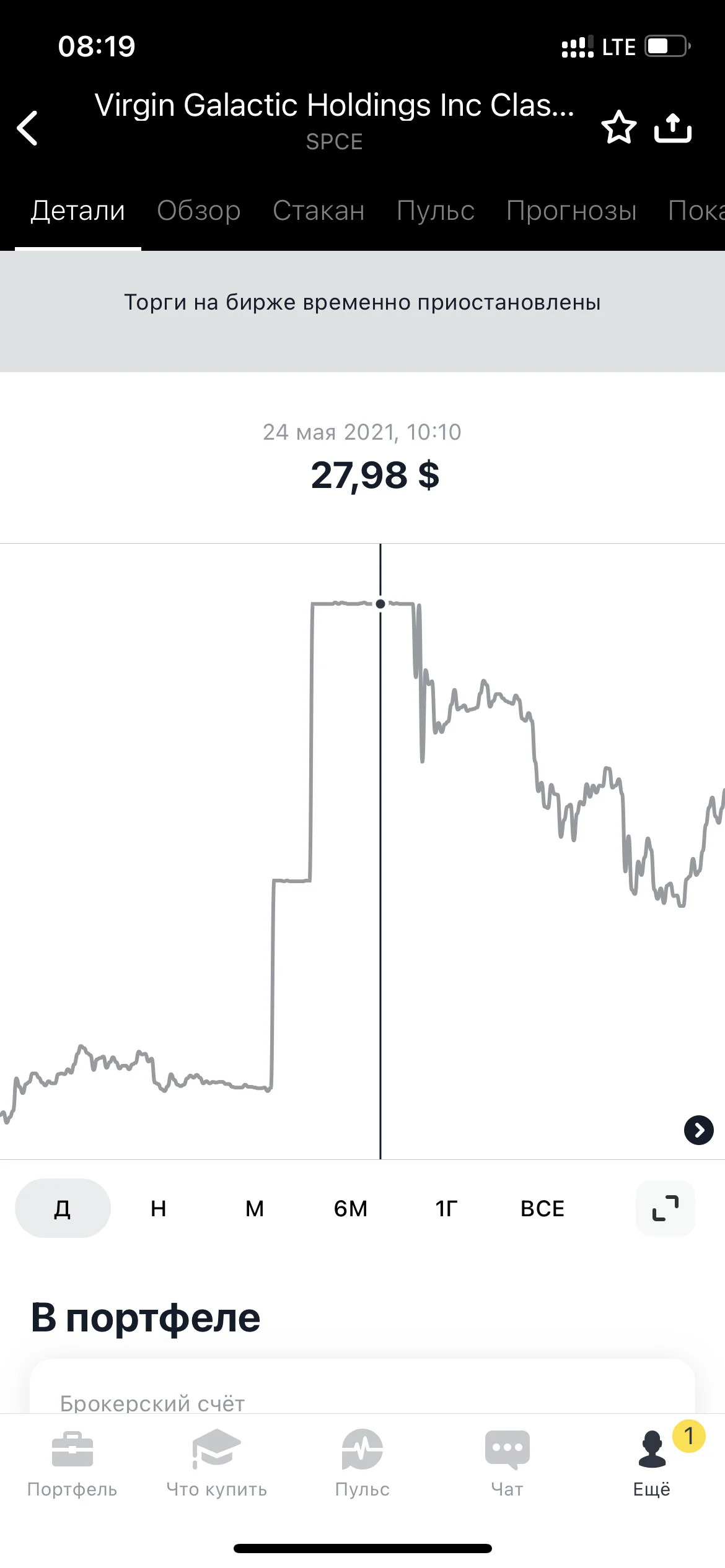Screen dimensions: 725x1568
Task: Open the Ещё tab with notification badge
Action: 652,1465
